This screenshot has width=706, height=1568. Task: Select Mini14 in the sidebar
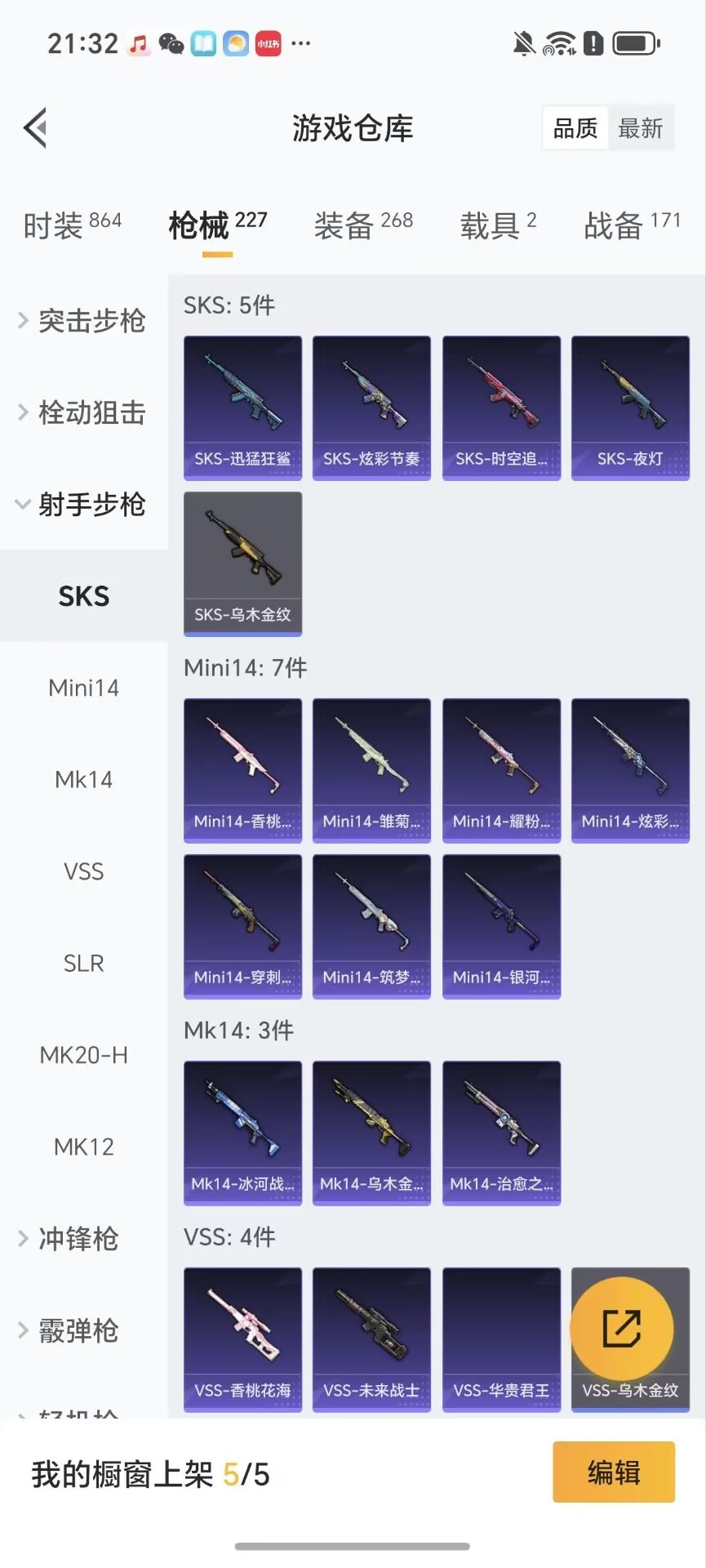click(x=83, y=688)
